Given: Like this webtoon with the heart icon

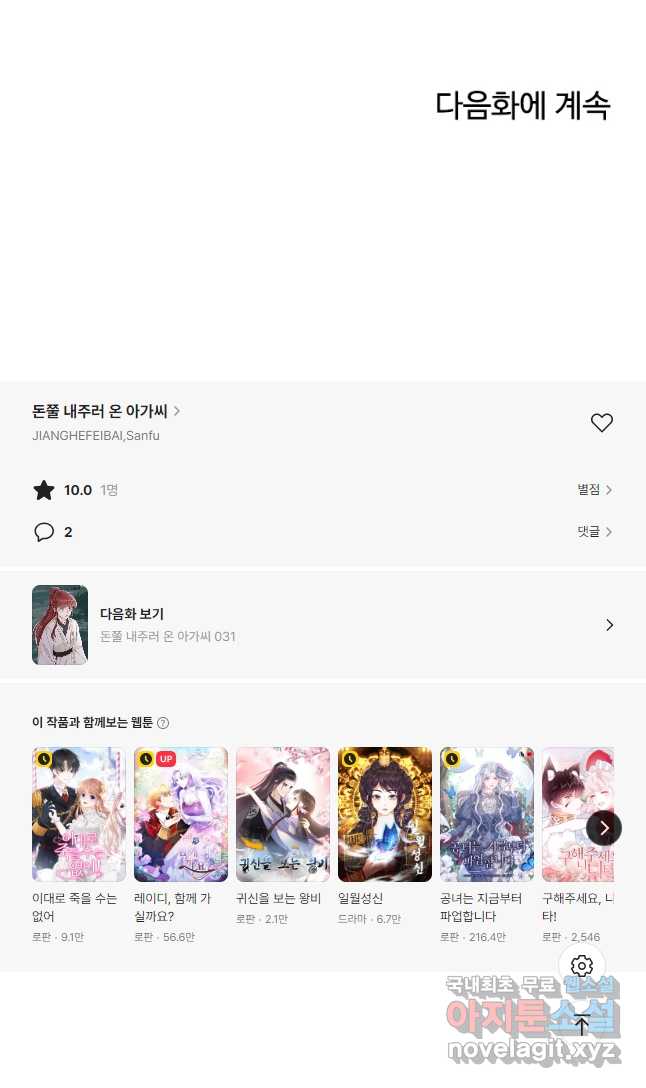Looking at the screenshot, I should [601, 423].
